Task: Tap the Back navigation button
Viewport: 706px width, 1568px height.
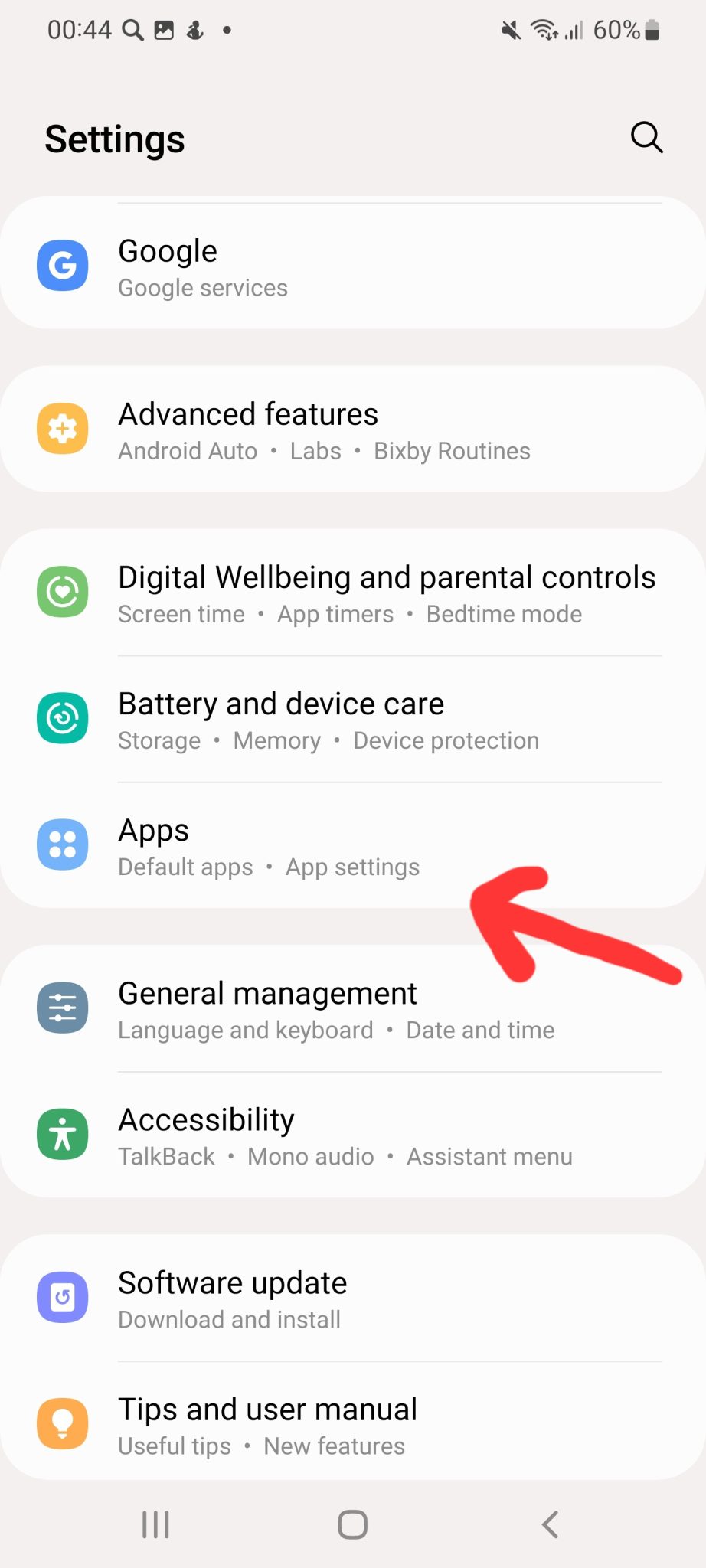Action: click(550, 1524)
